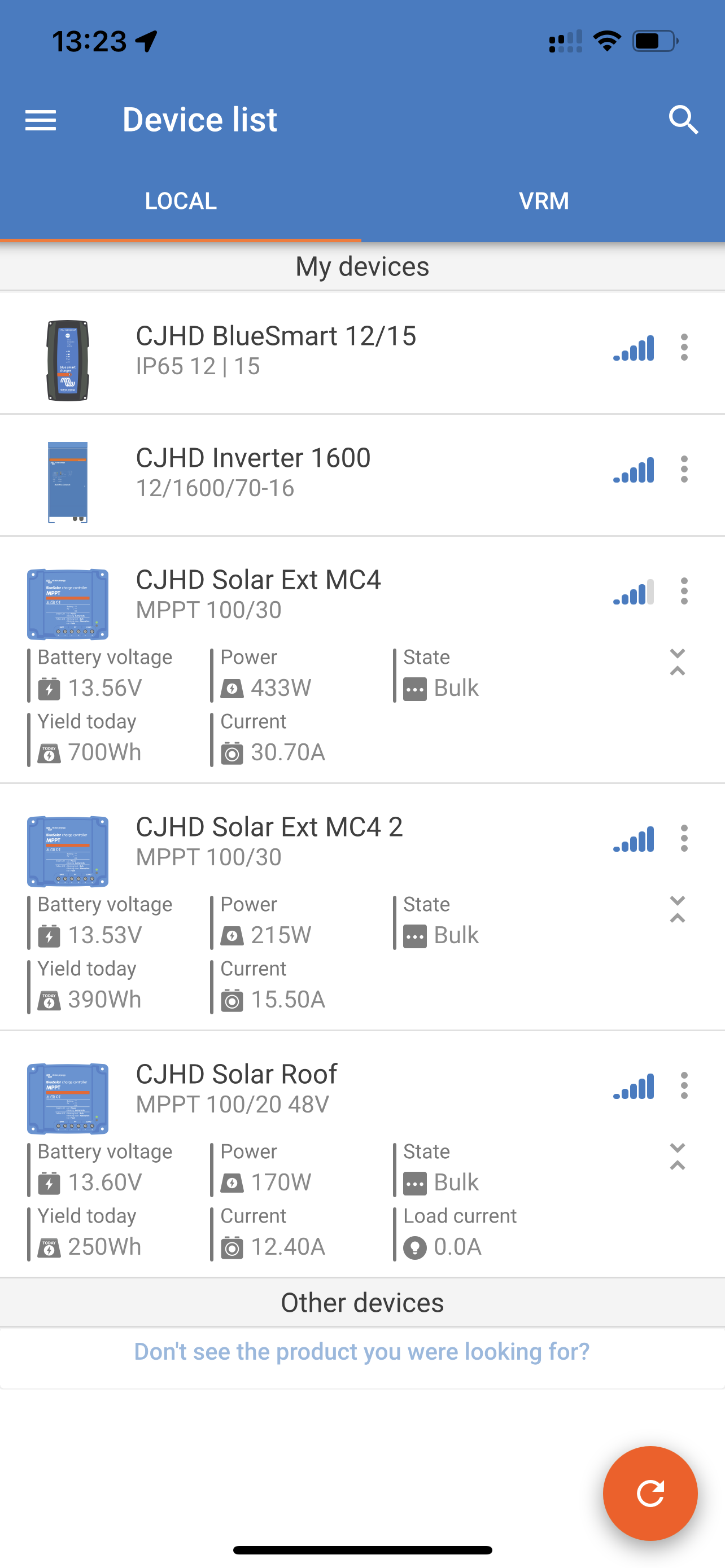
Task: Show more options for CJHD Solar Ext MC4 2
Action: pos(684,838)
